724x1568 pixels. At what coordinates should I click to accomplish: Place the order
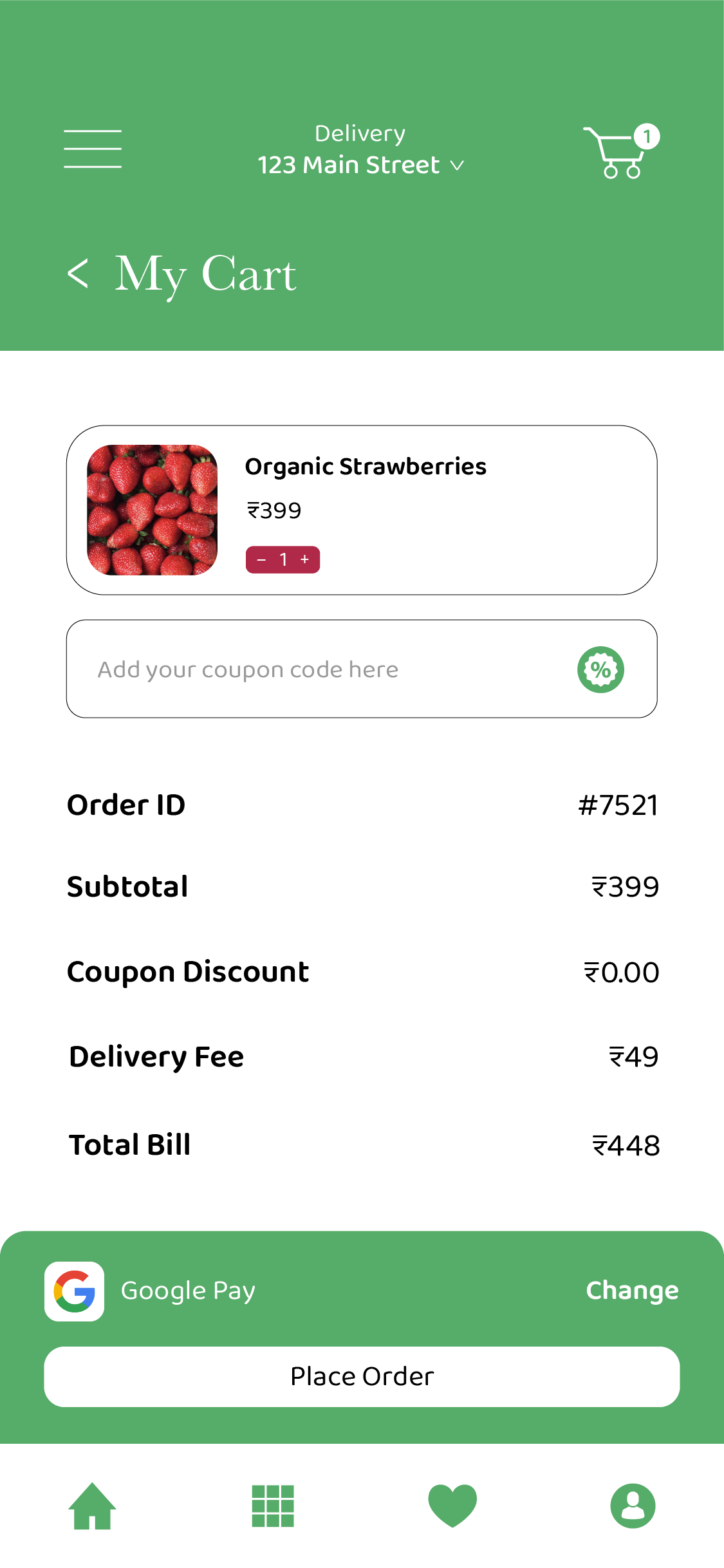click(362, 1377)
